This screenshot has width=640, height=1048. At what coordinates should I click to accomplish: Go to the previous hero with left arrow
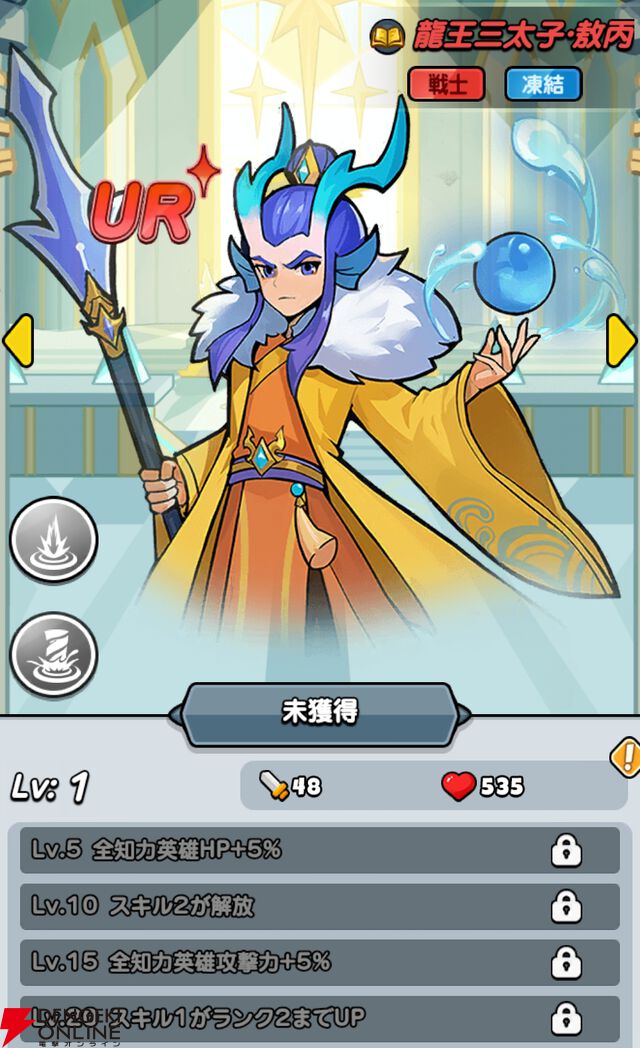[x=18, y=340]
